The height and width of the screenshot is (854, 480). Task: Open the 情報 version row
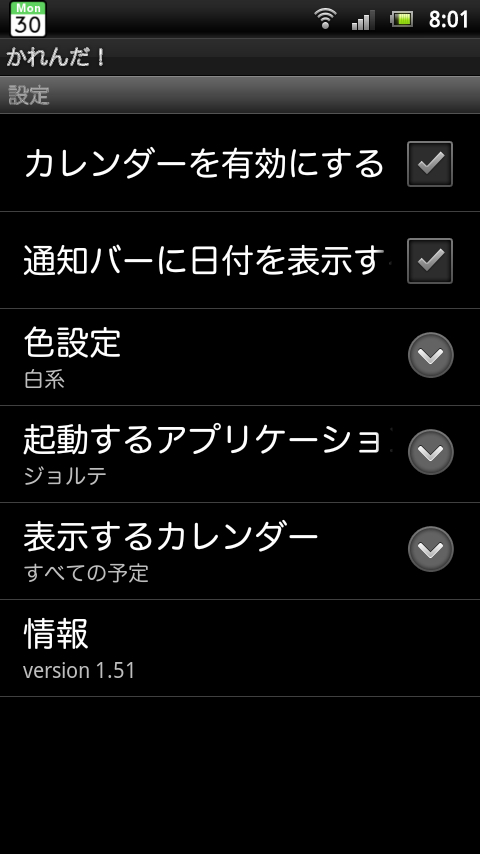pyautogui.click(x=240, y=648)
